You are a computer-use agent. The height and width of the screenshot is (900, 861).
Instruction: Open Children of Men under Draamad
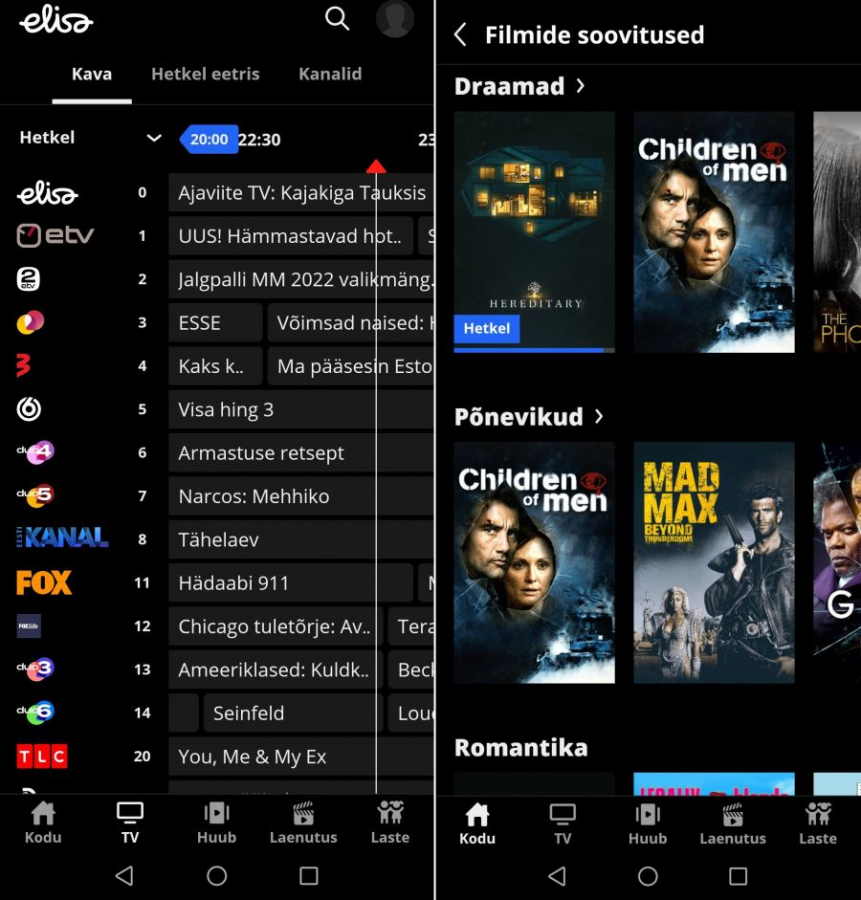click(x=714, y=232)
